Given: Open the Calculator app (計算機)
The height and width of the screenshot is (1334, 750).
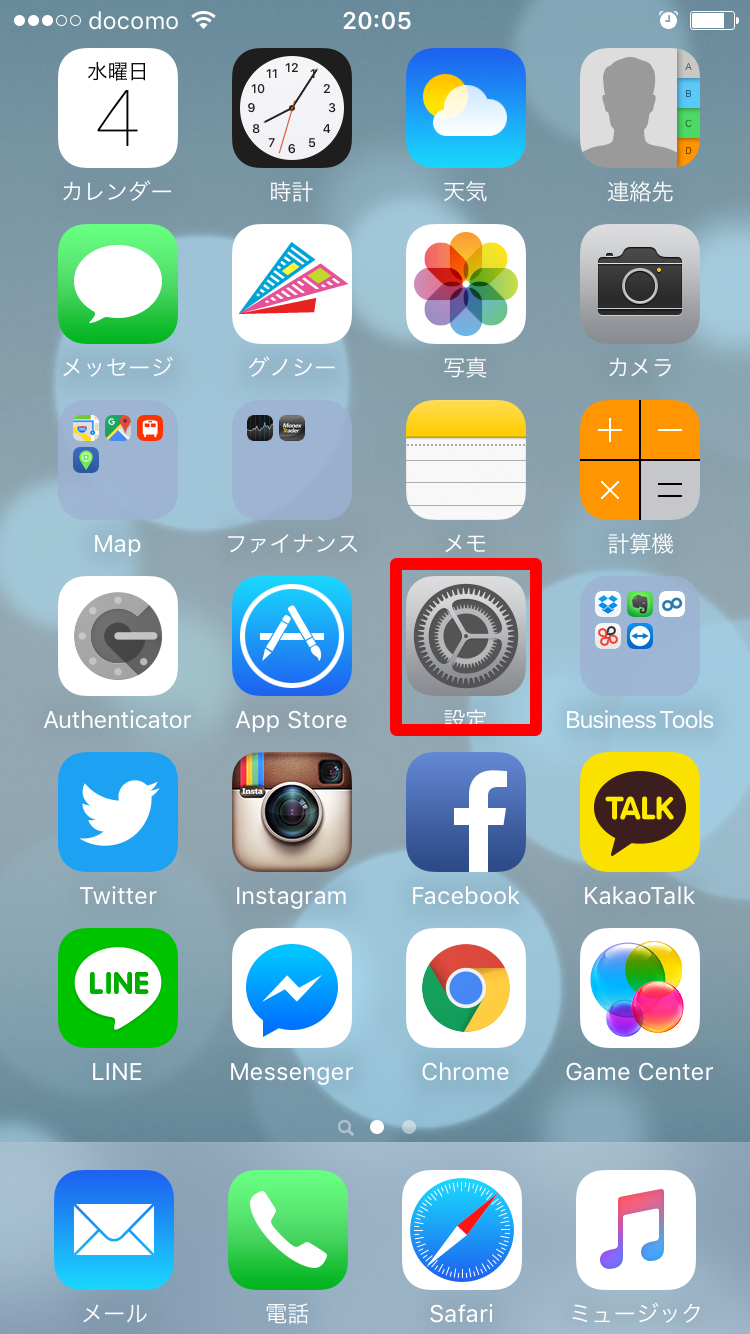Looking at the screenshot, I should (639, 460).
